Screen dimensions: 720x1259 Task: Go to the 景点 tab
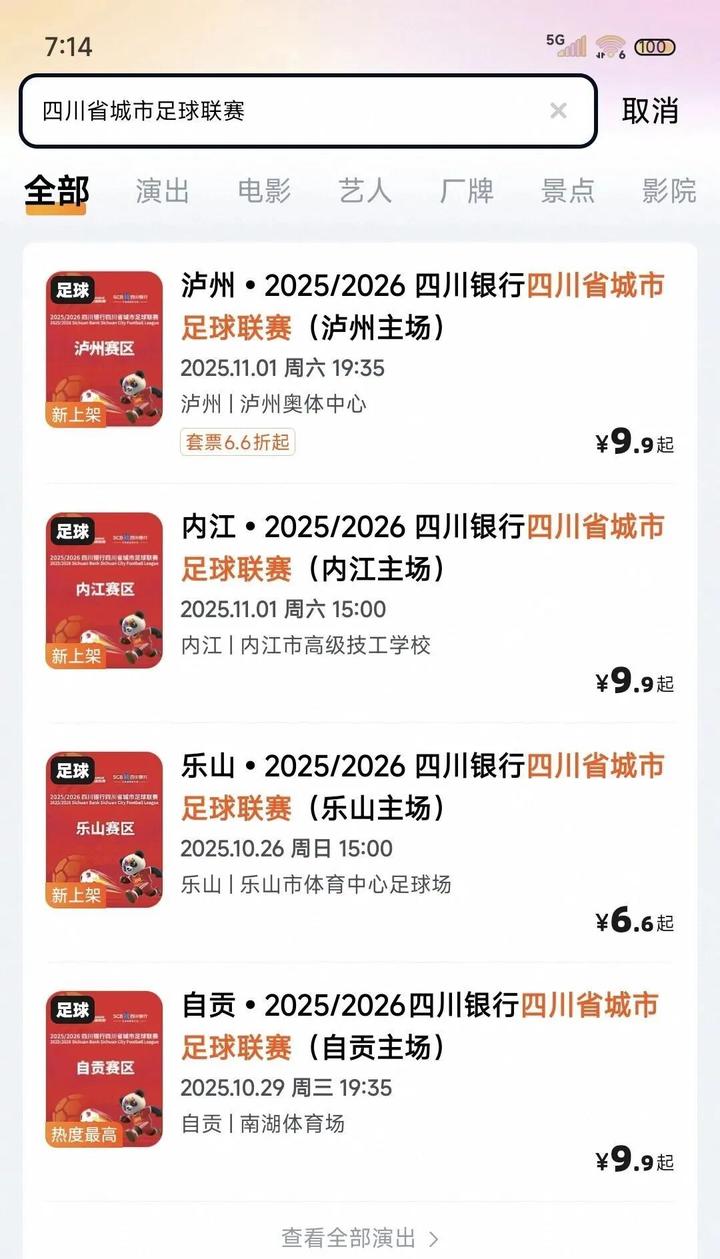point(568,190)
